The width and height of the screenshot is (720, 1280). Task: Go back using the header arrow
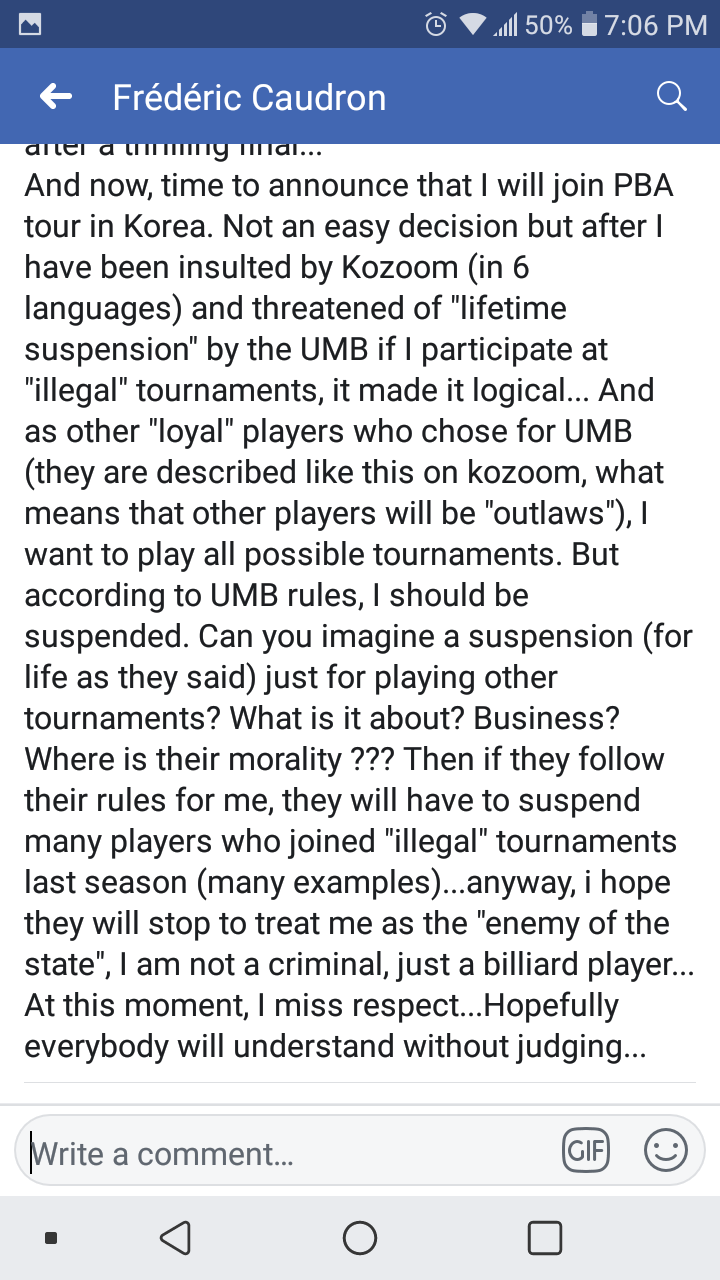(56, 97)
